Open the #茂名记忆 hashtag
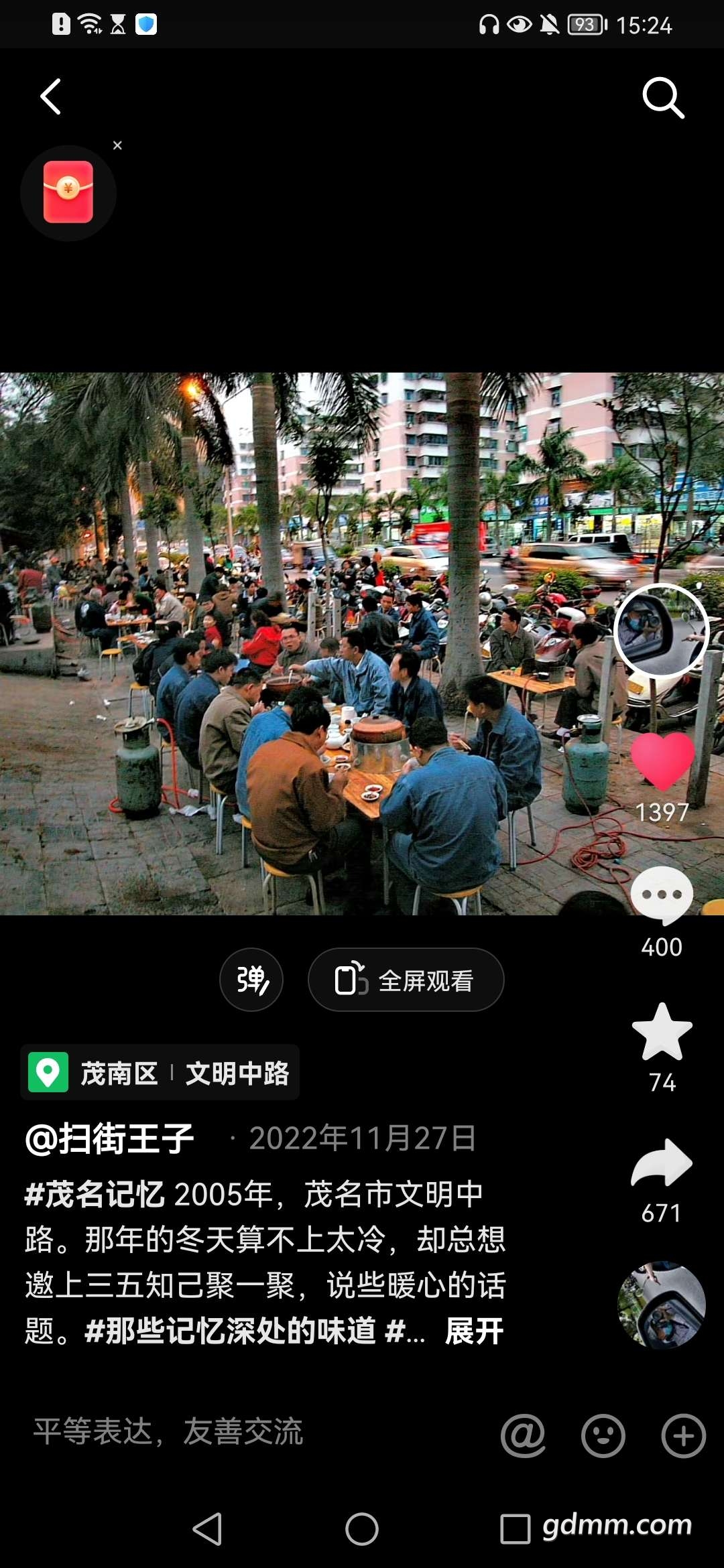Image resolution: width=724 pixels, height=1568 pixels. [95, 1195]
